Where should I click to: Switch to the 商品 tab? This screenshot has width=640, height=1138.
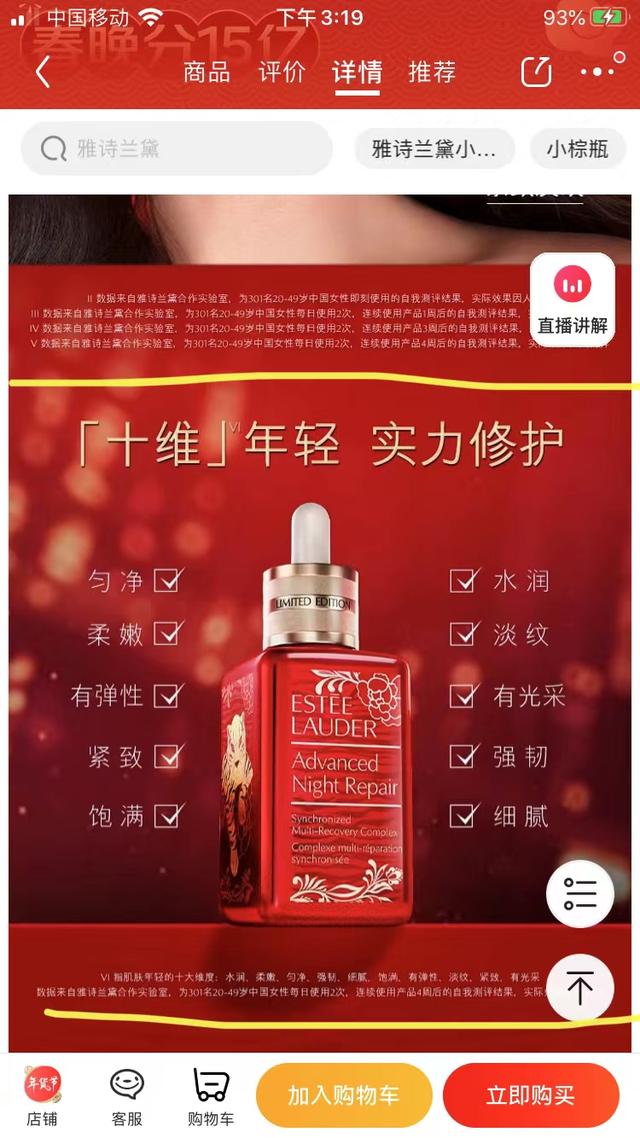[207, 72]
